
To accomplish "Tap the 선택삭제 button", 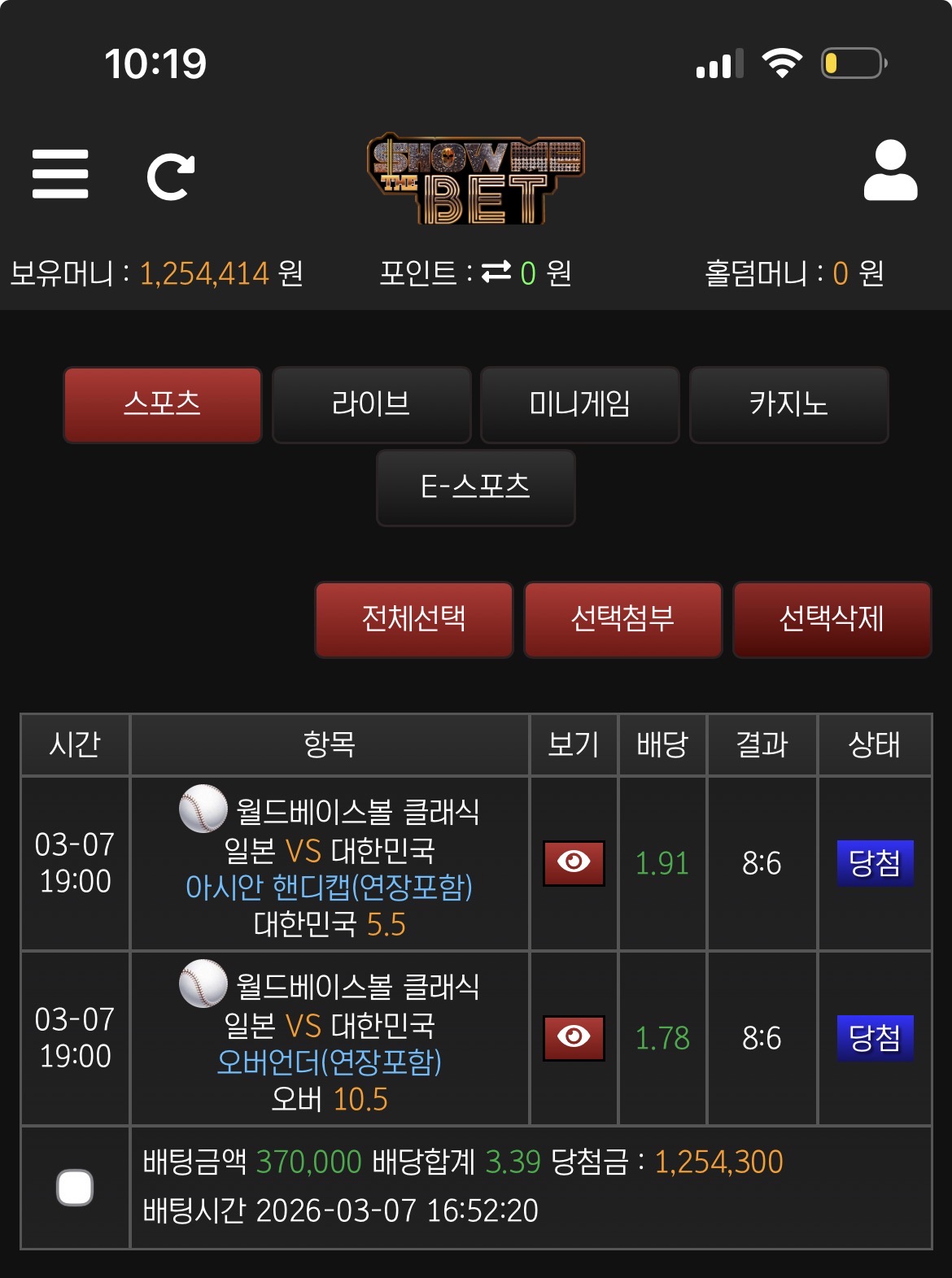I will click(832, 619).
